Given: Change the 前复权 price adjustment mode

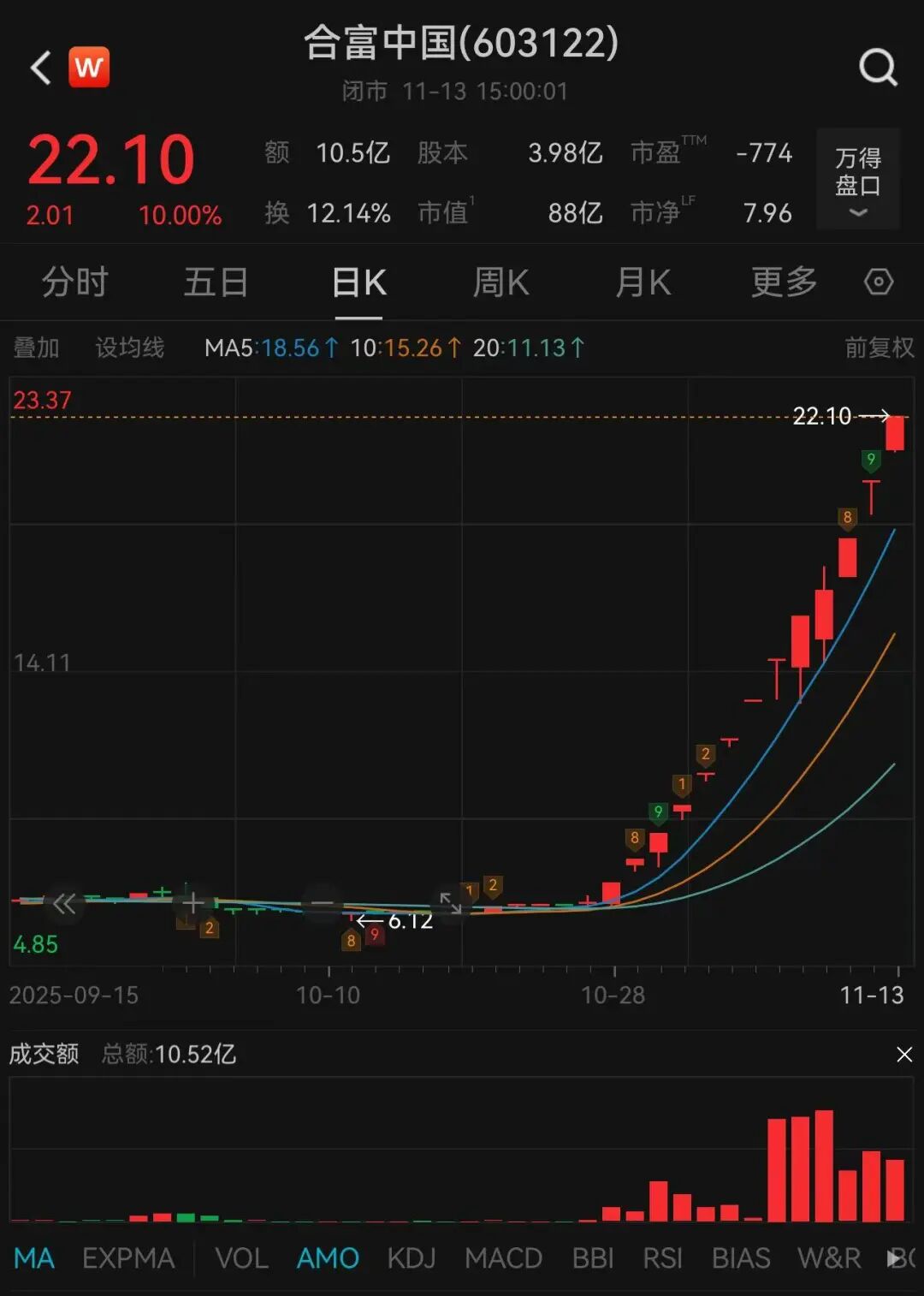Looking at the screenshot, I should [x=879, y=348].
